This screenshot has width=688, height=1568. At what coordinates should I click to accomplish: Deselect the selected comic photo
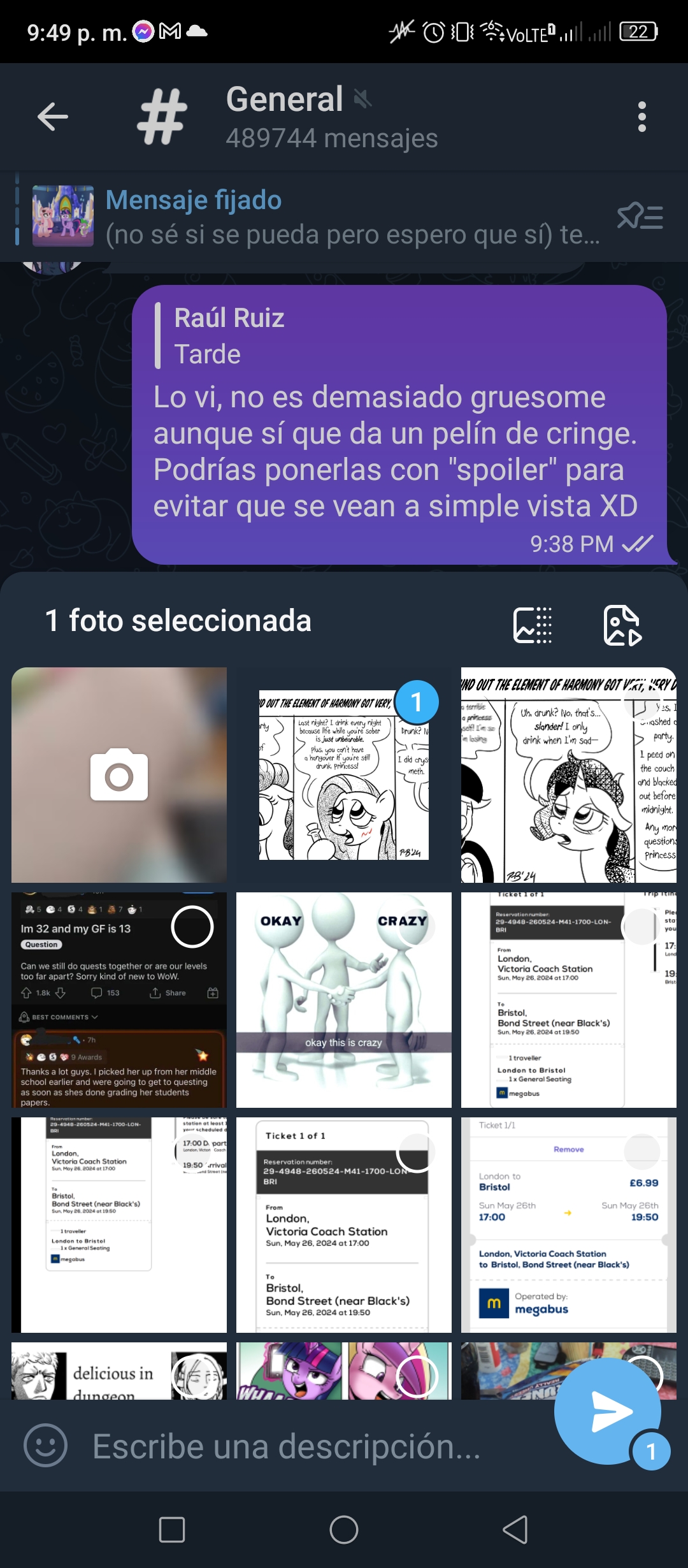coord(417,702)
